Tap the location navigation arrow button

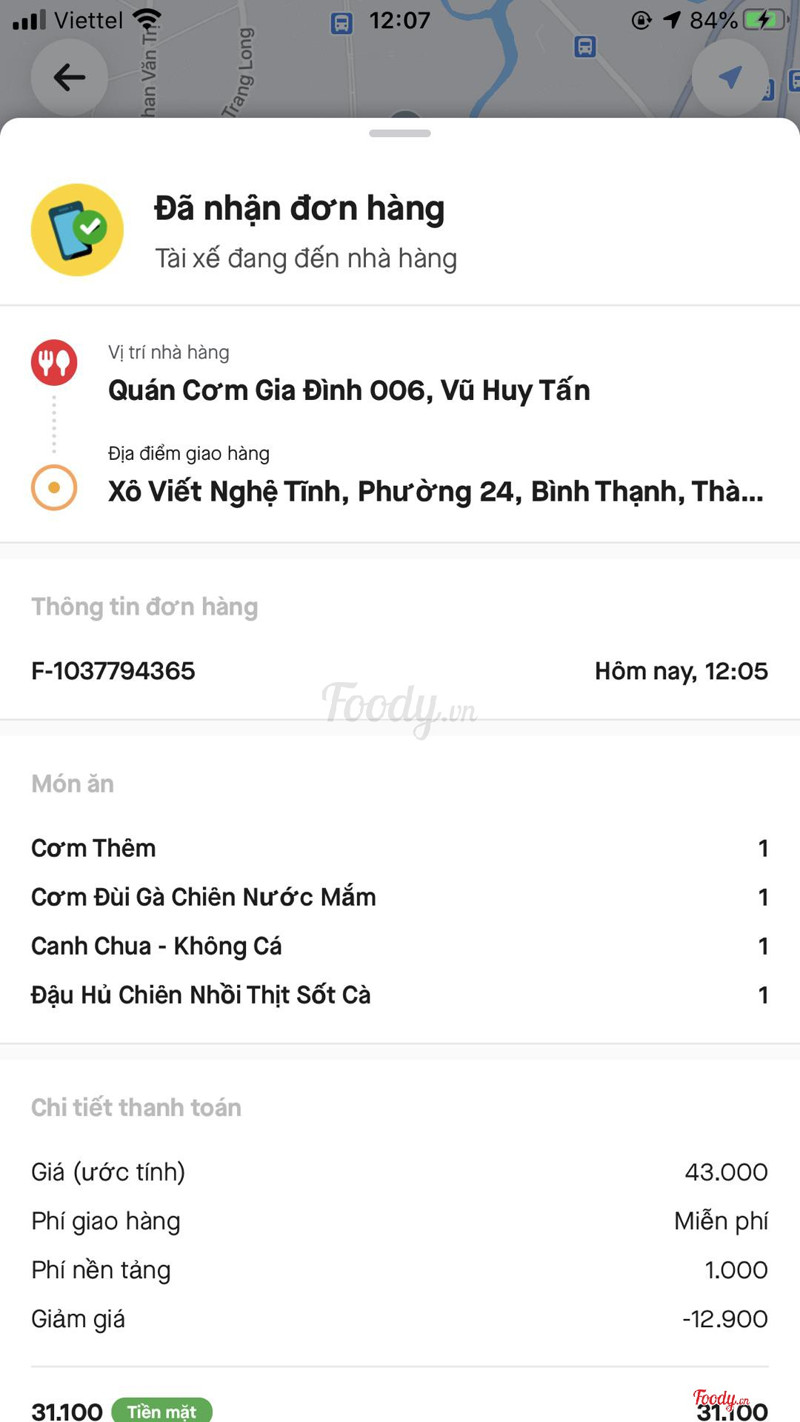(730, 77)
